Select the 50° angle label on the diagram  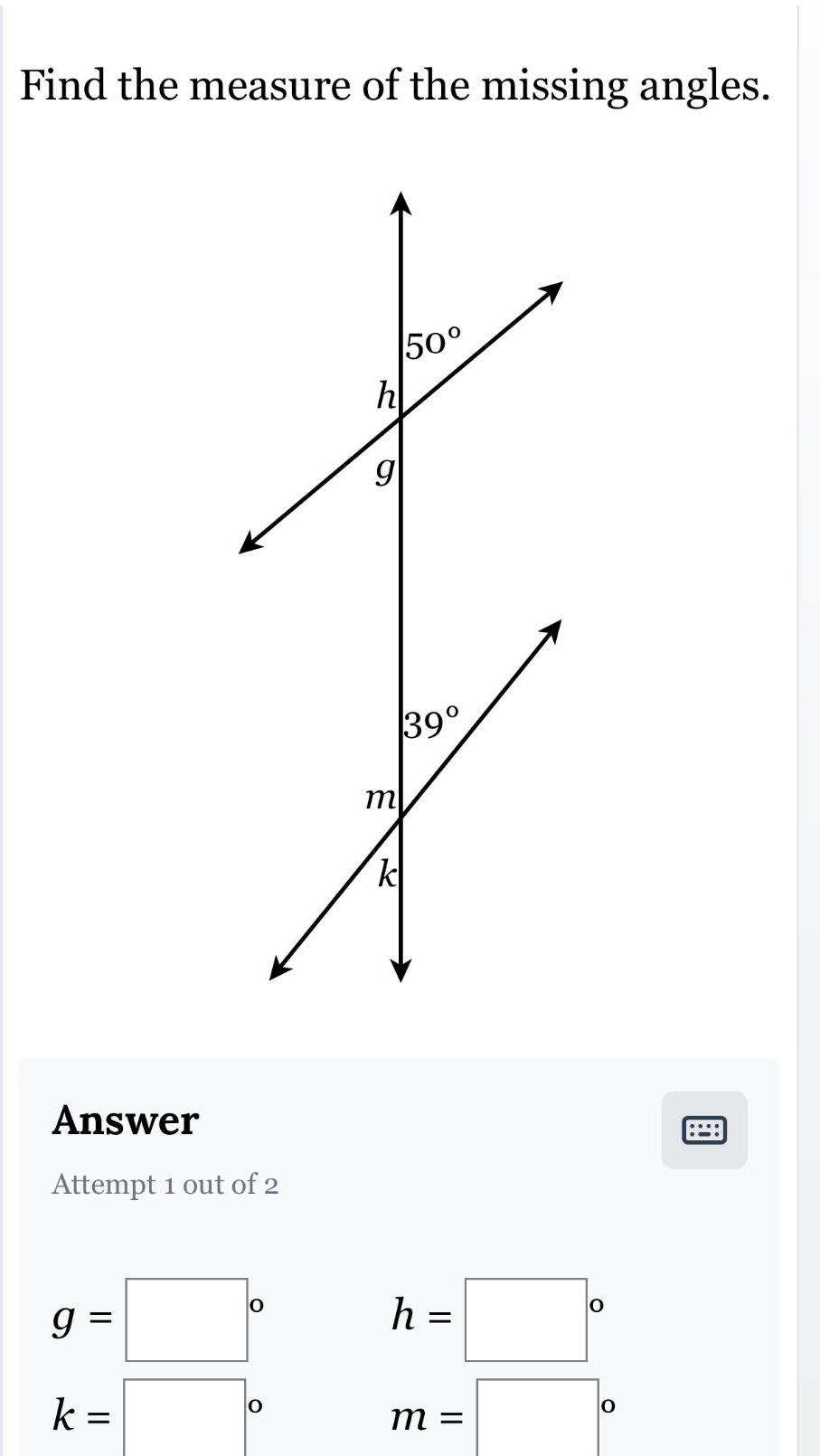pos(433,343)
